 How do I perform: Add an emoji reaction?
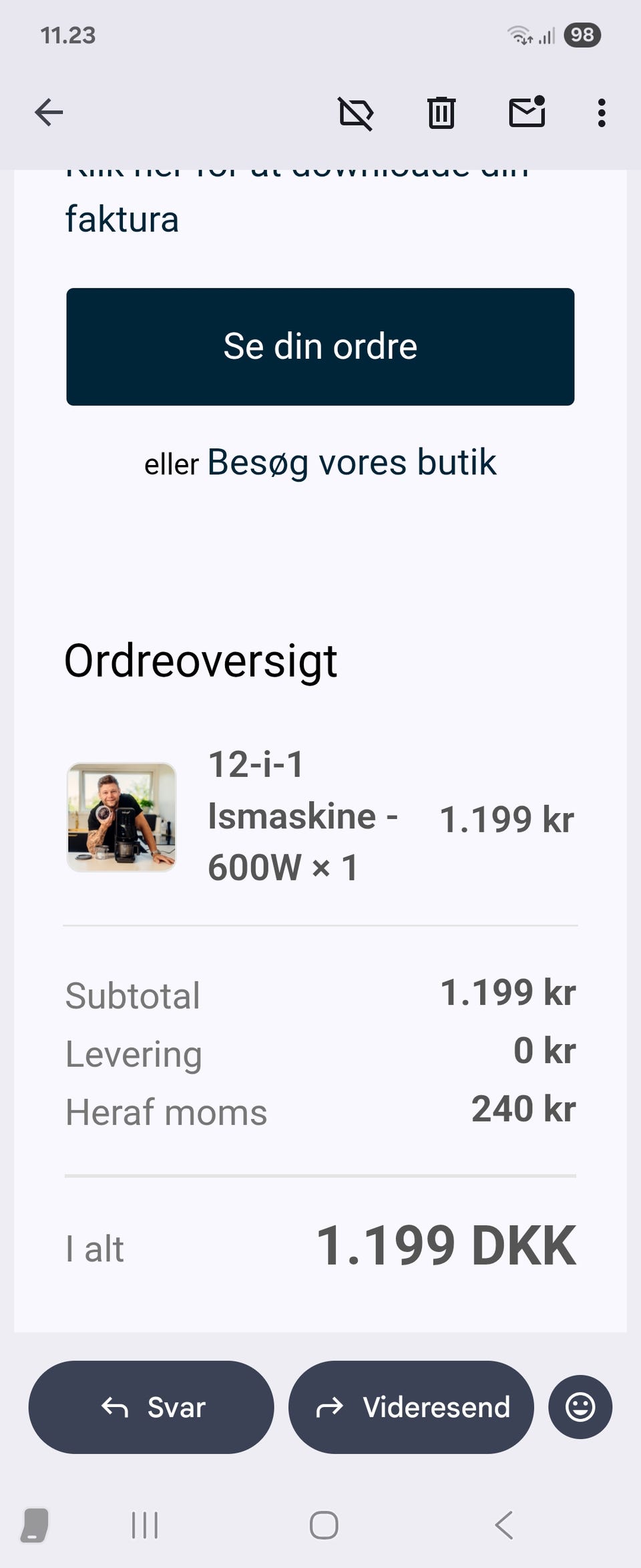[x=580, y=1406]
